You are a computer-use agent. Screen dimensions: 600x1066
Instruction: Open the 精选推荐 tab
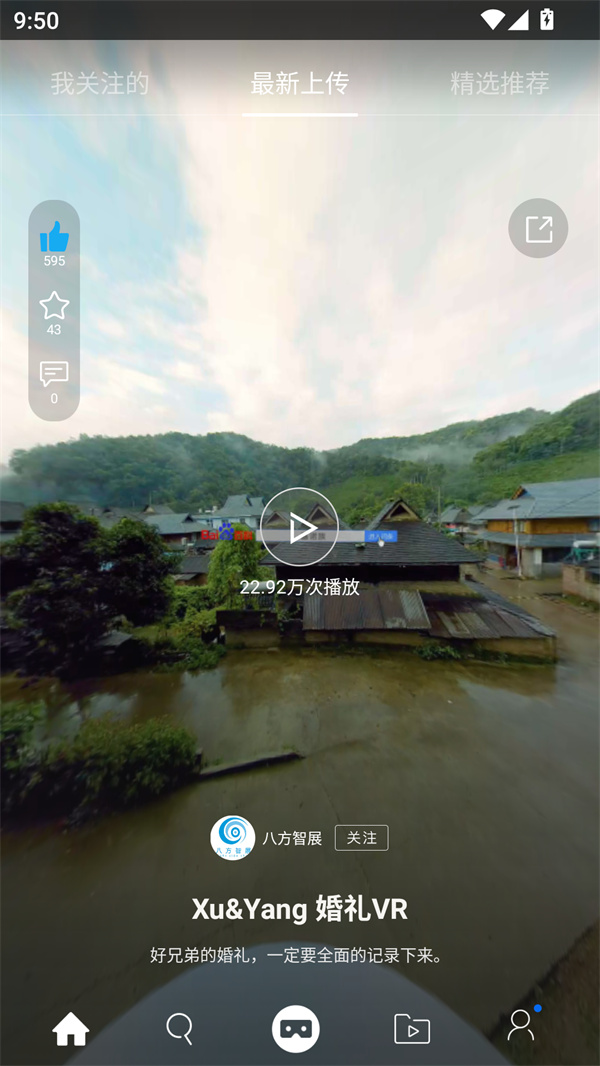coord(499,84)
